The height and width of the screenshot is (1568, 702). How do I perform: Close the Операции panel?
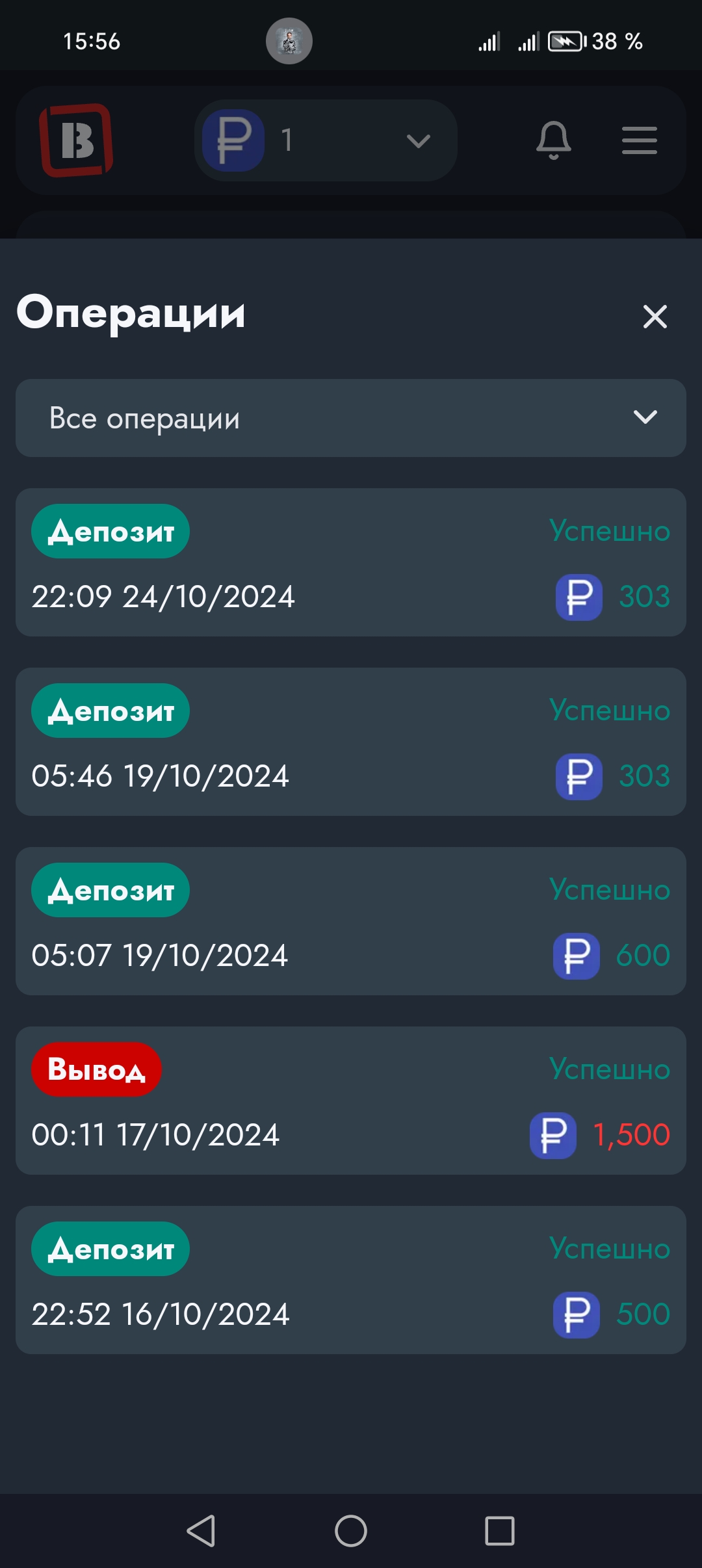(x=655, y=317)
